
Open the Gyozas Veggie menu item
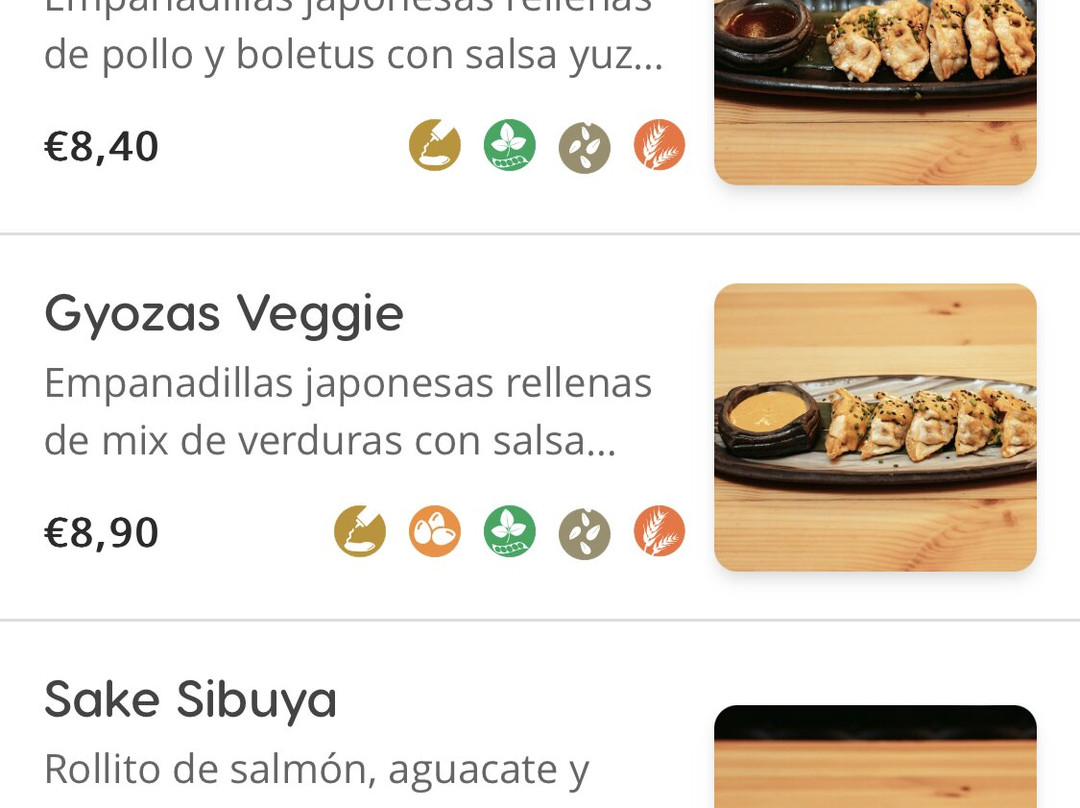[224, 314]
